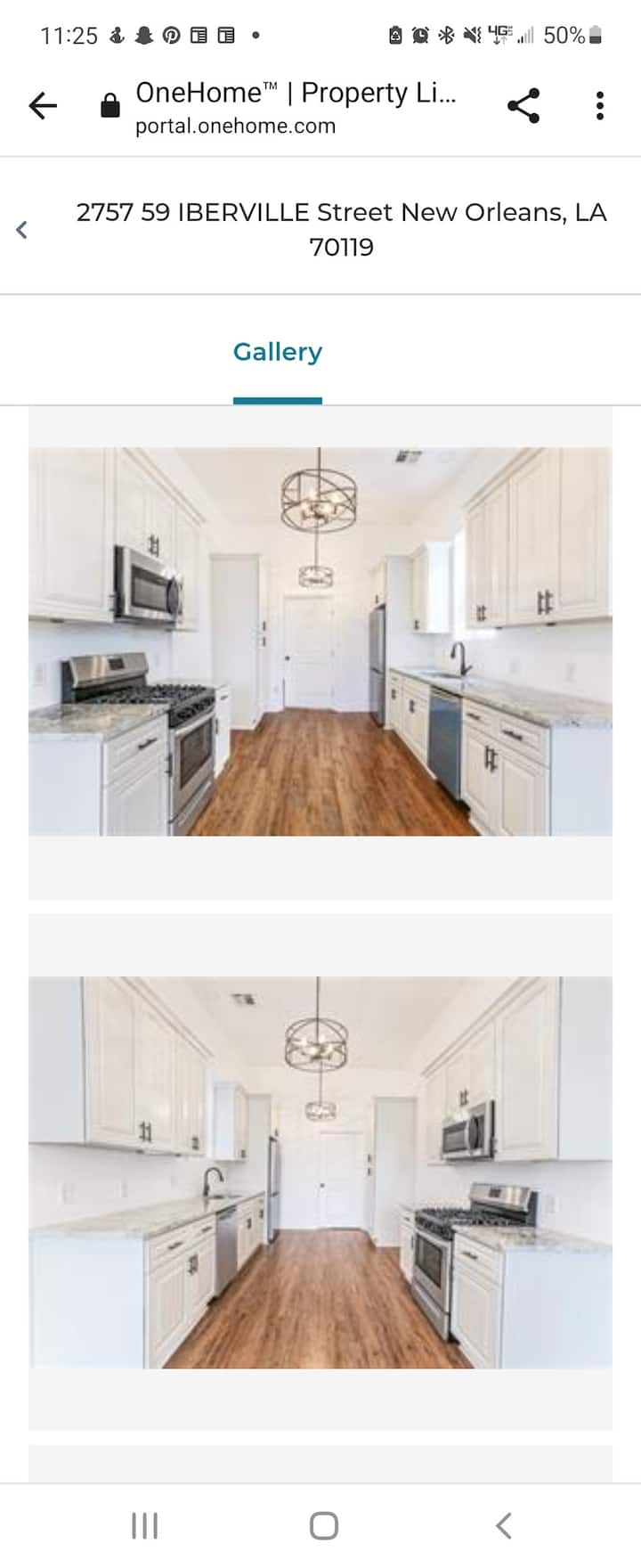Show recent apps
This screenshot has height=1568, width=641.
(144, 1526)
